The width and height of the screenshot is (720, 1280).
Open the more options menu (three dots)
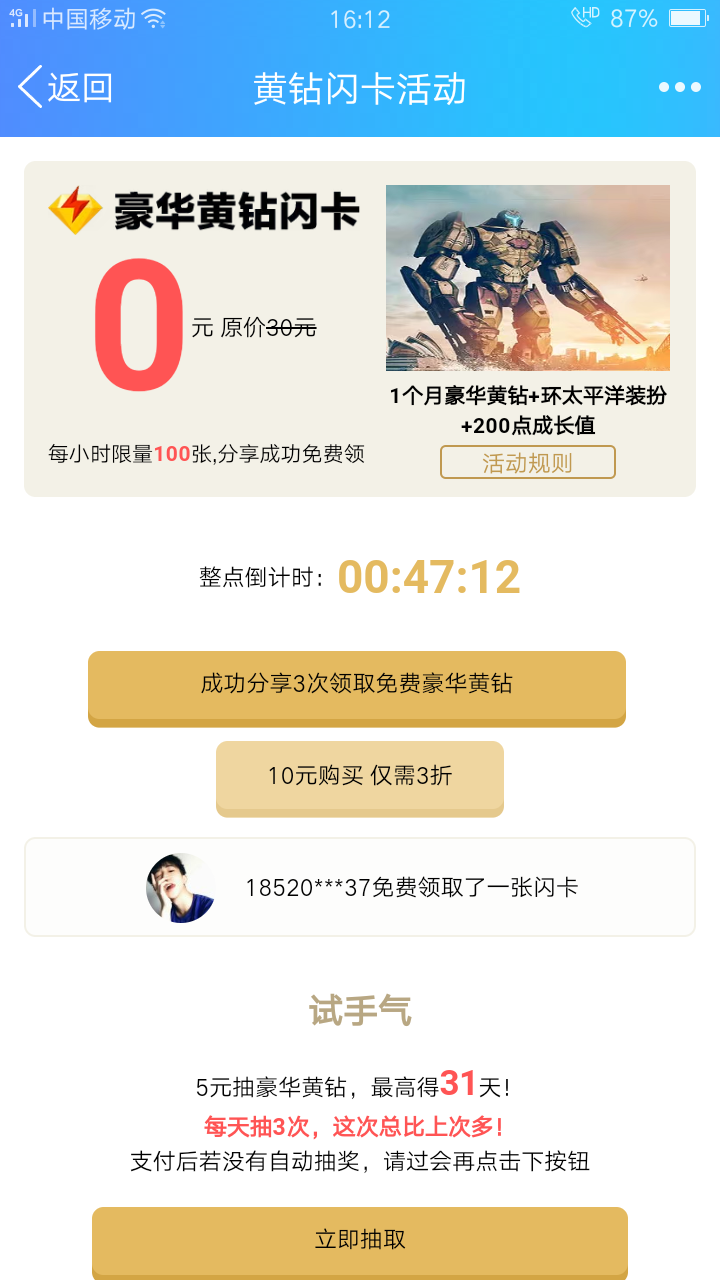click(678, 87)
